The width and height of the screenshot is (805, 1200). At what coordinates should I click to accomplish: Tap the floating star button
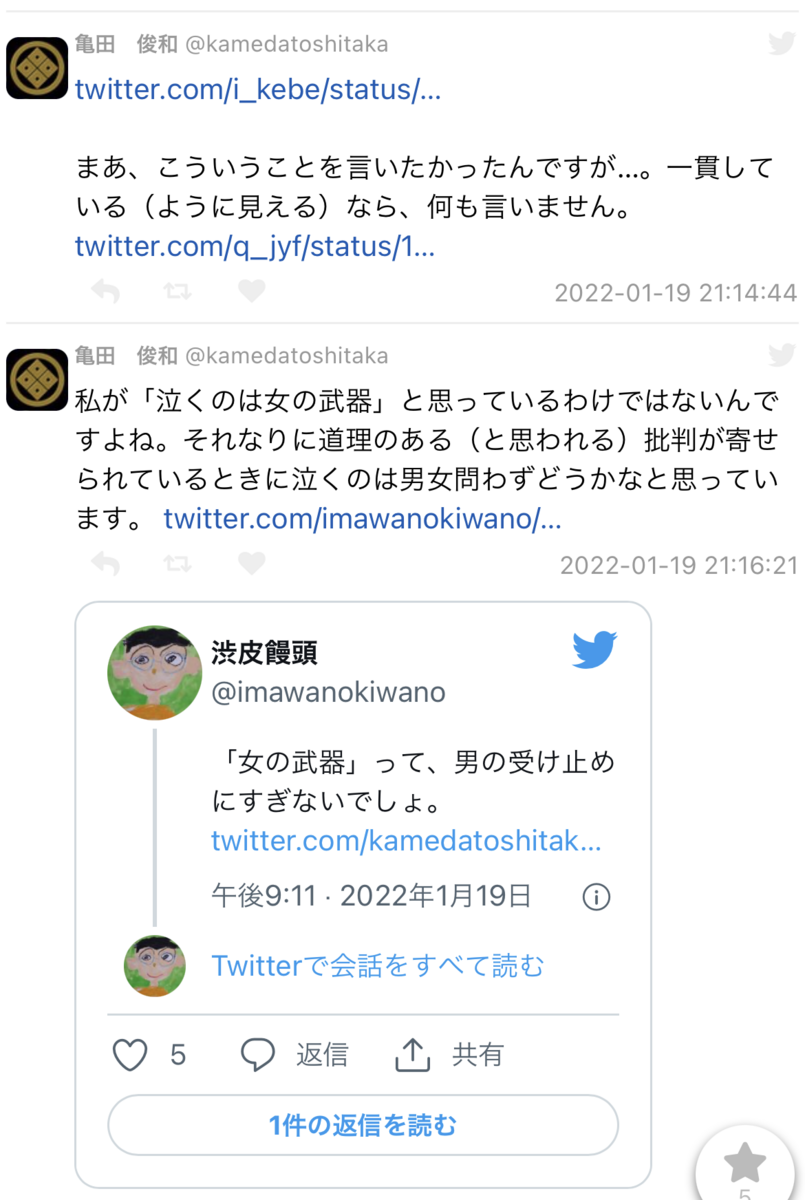(x=745, y=1164)
